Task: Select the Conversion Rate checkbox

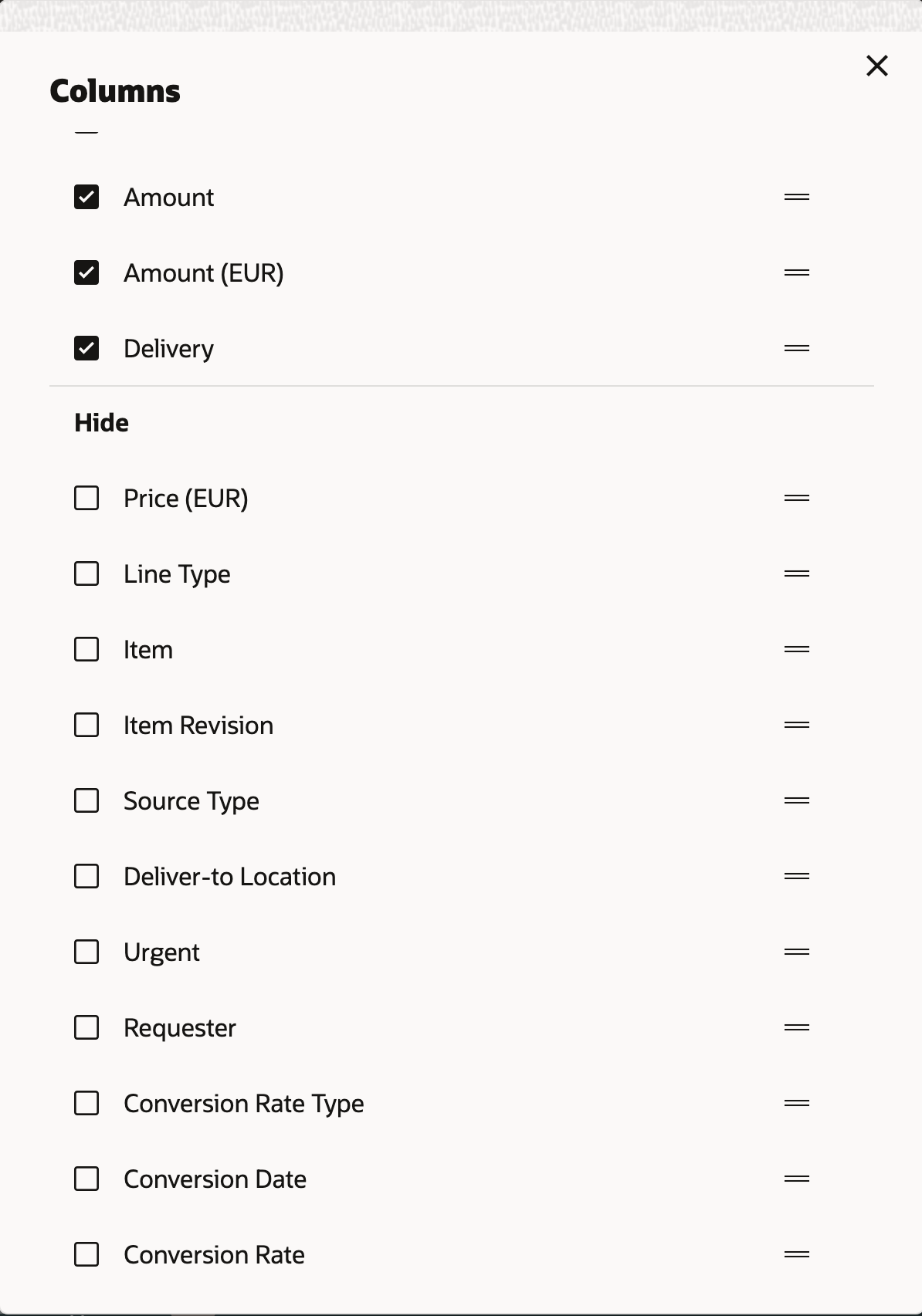Action: (86, 1255)
